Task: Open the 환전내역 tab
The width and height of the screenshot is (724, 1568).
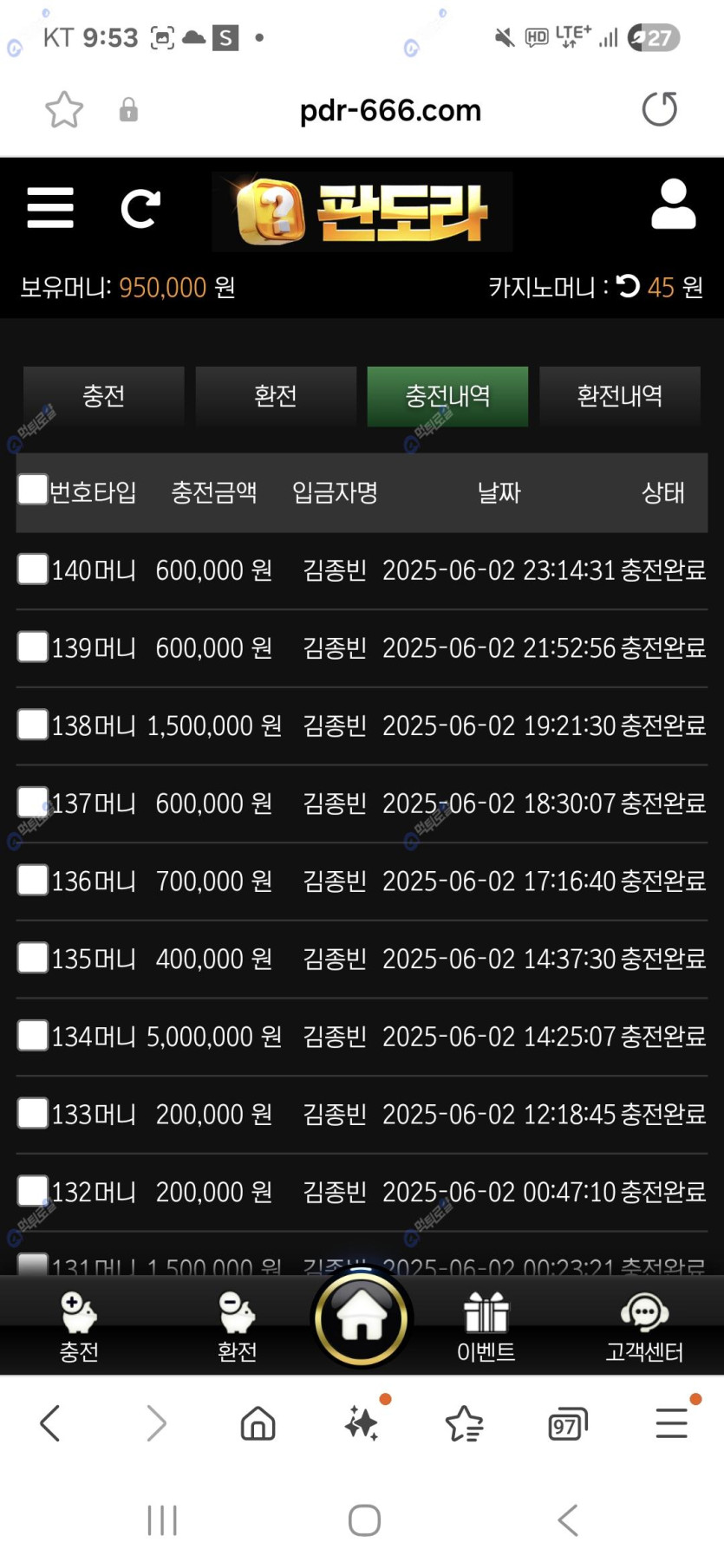Action: point(619,396)
